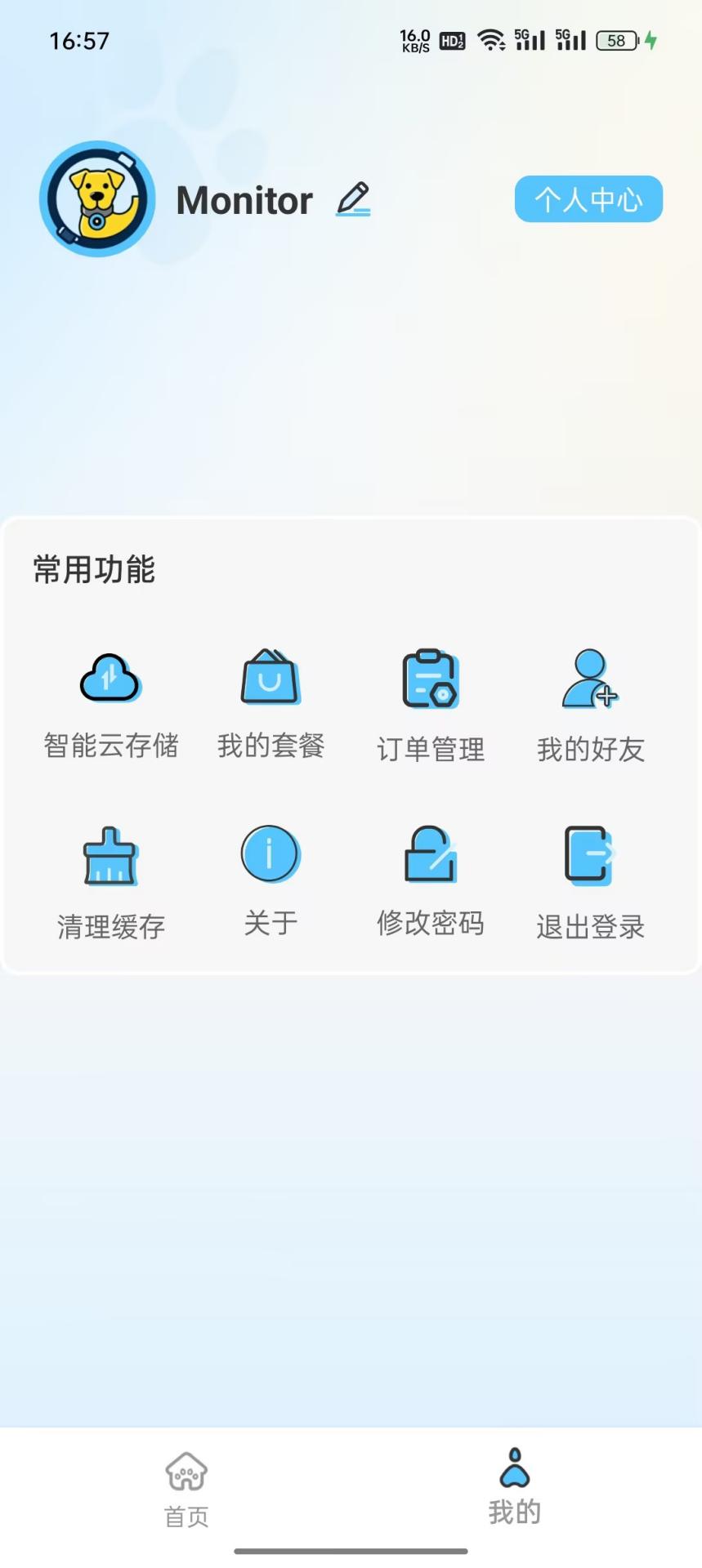Open the 个人中心 button

pyautogui.click(x=588, y=198)
